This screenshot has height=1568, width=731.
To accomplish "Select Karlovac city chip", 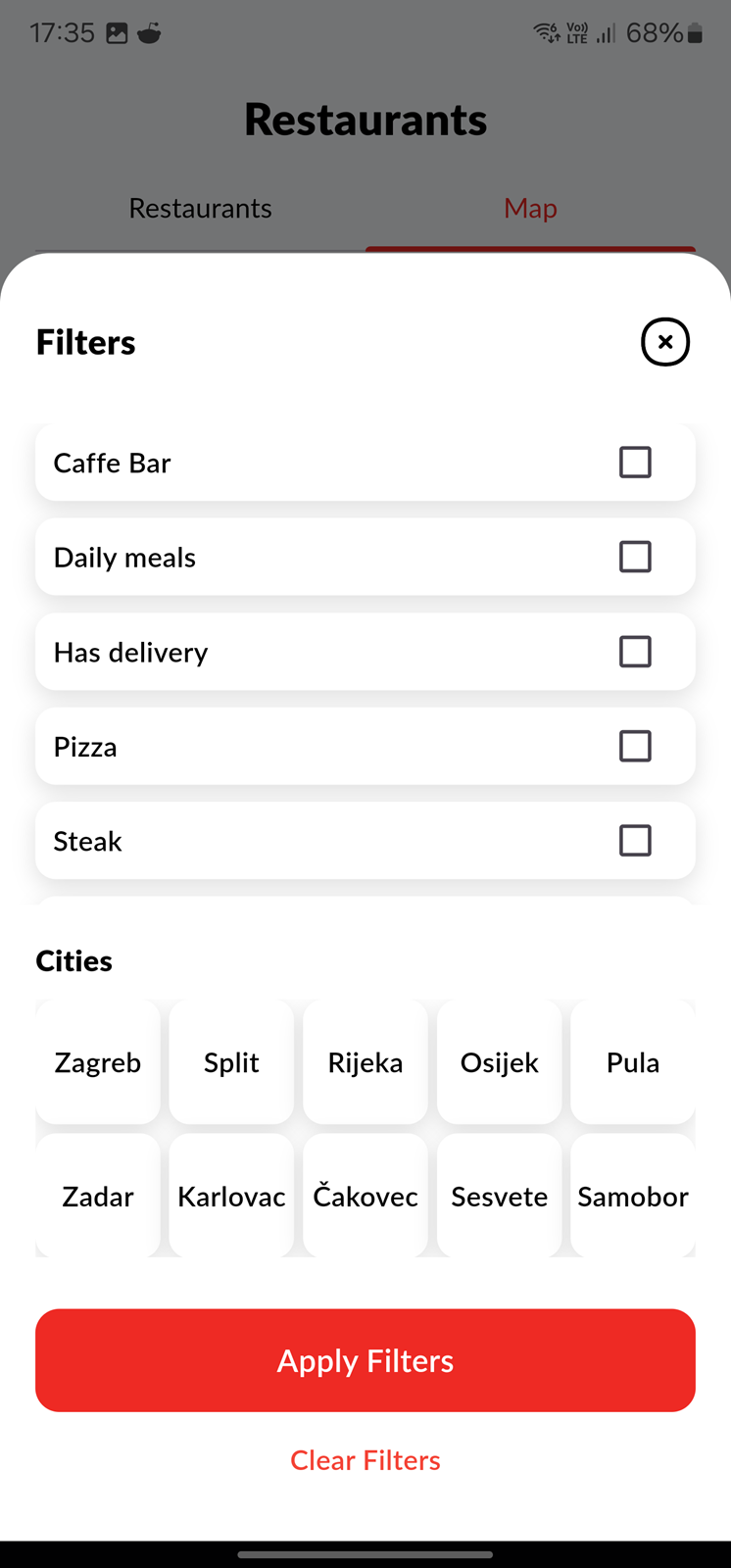I will [231, 1196].
